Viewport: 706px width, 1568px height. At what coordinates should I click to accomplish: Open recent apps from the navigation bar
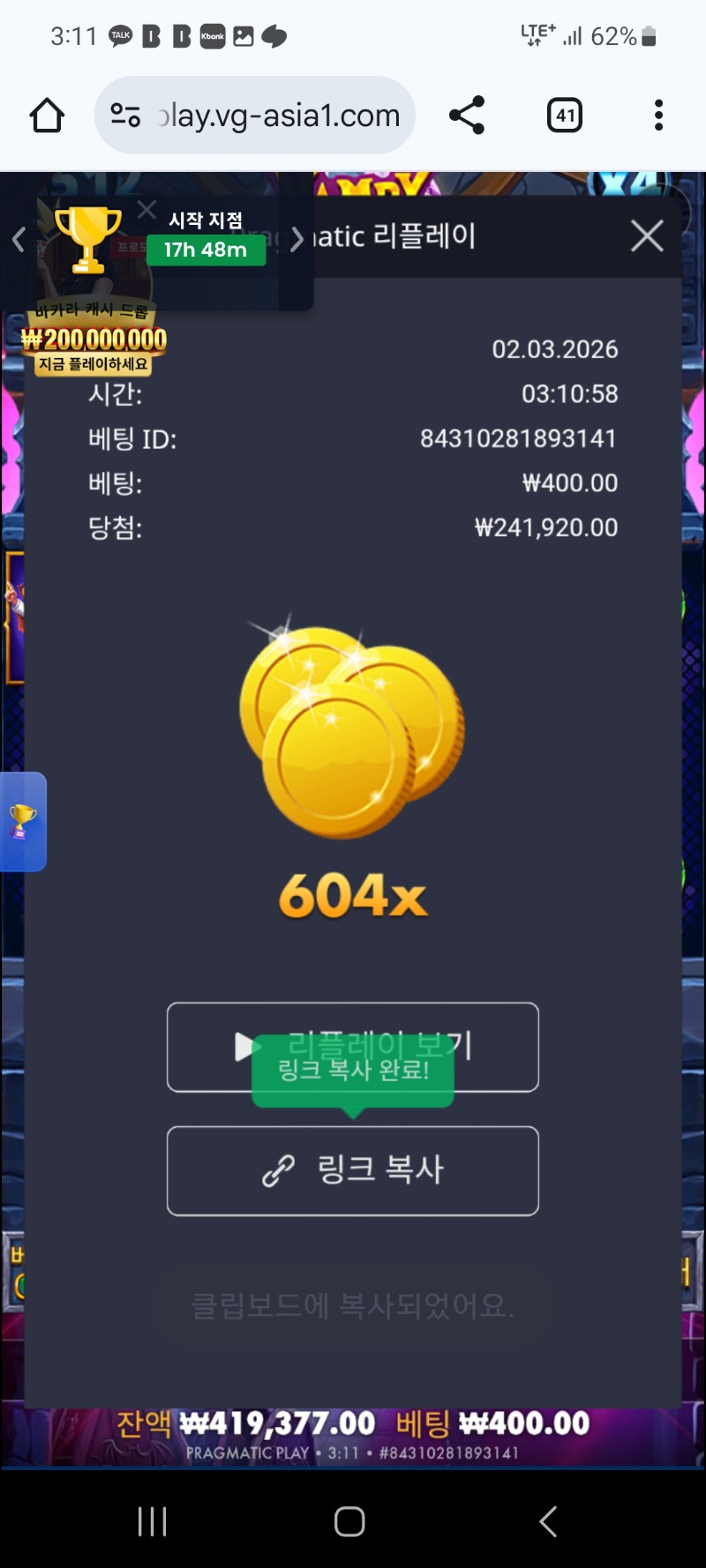coord(152,1520)
